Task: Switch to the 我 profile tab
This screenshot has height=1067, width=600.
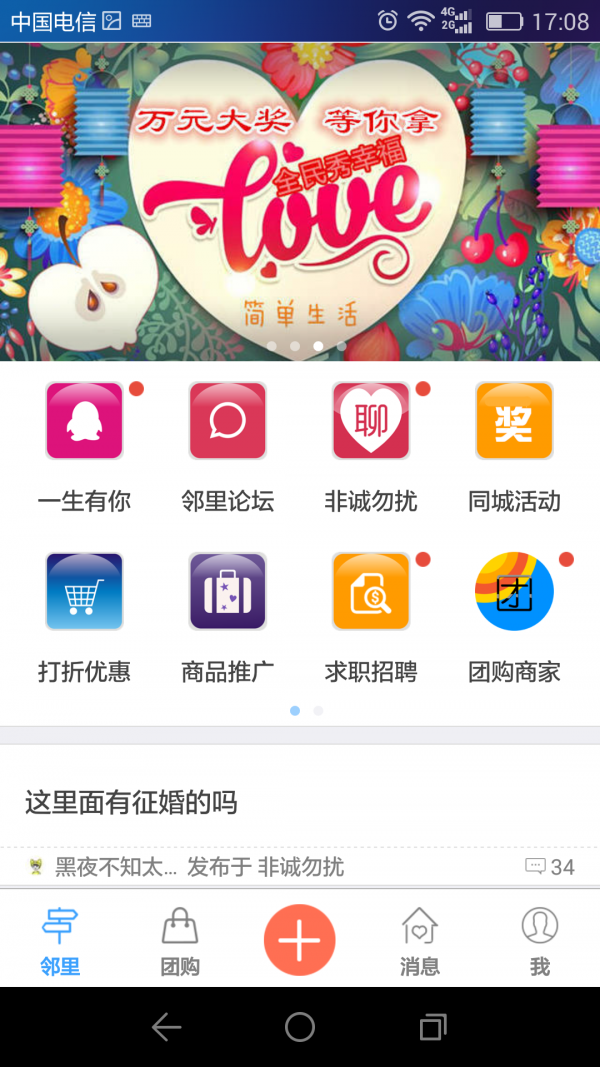Action: (540, 940)
